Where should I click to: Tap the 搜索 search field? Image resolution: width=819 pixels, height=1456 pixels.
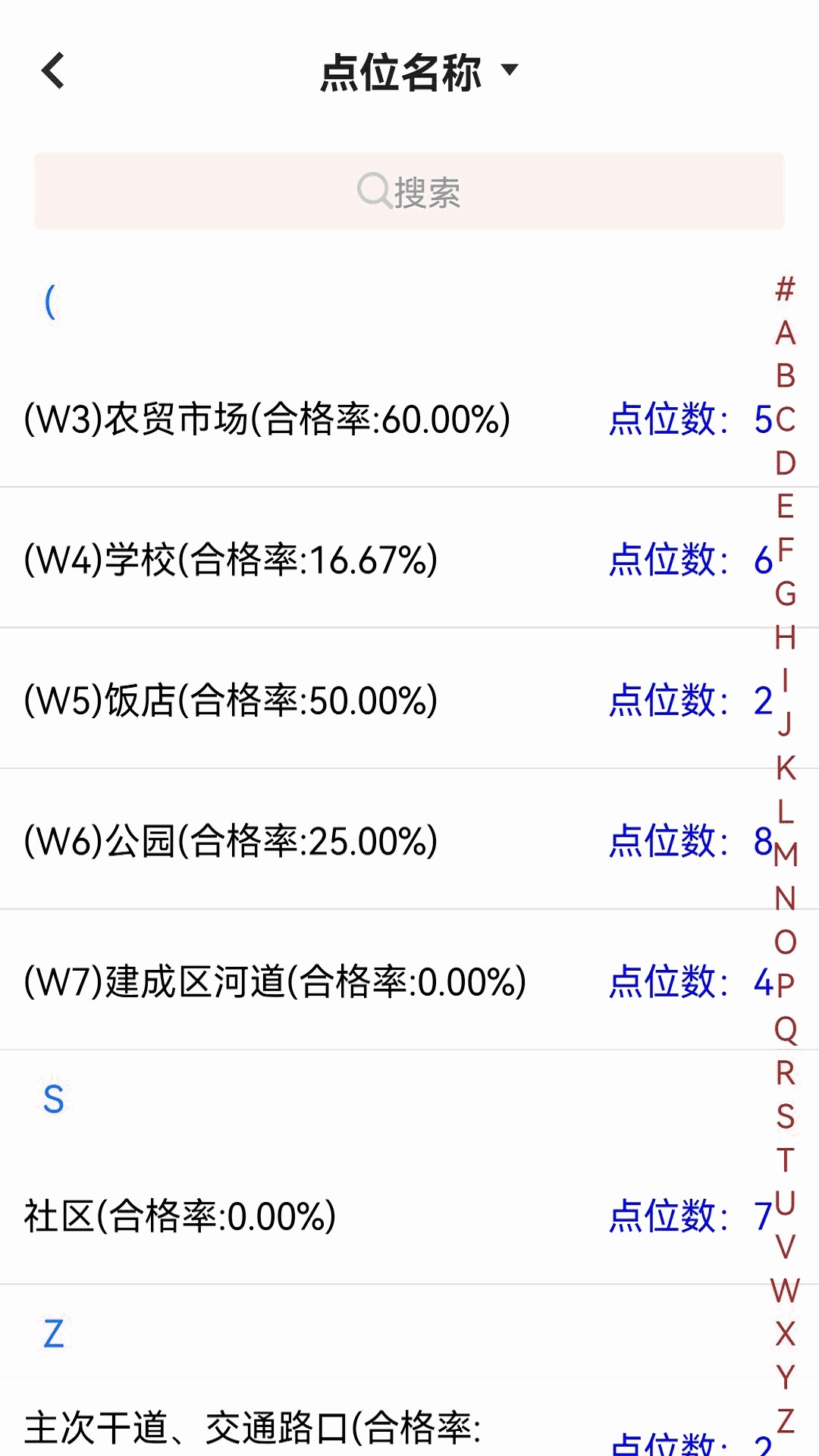(409, 192)
